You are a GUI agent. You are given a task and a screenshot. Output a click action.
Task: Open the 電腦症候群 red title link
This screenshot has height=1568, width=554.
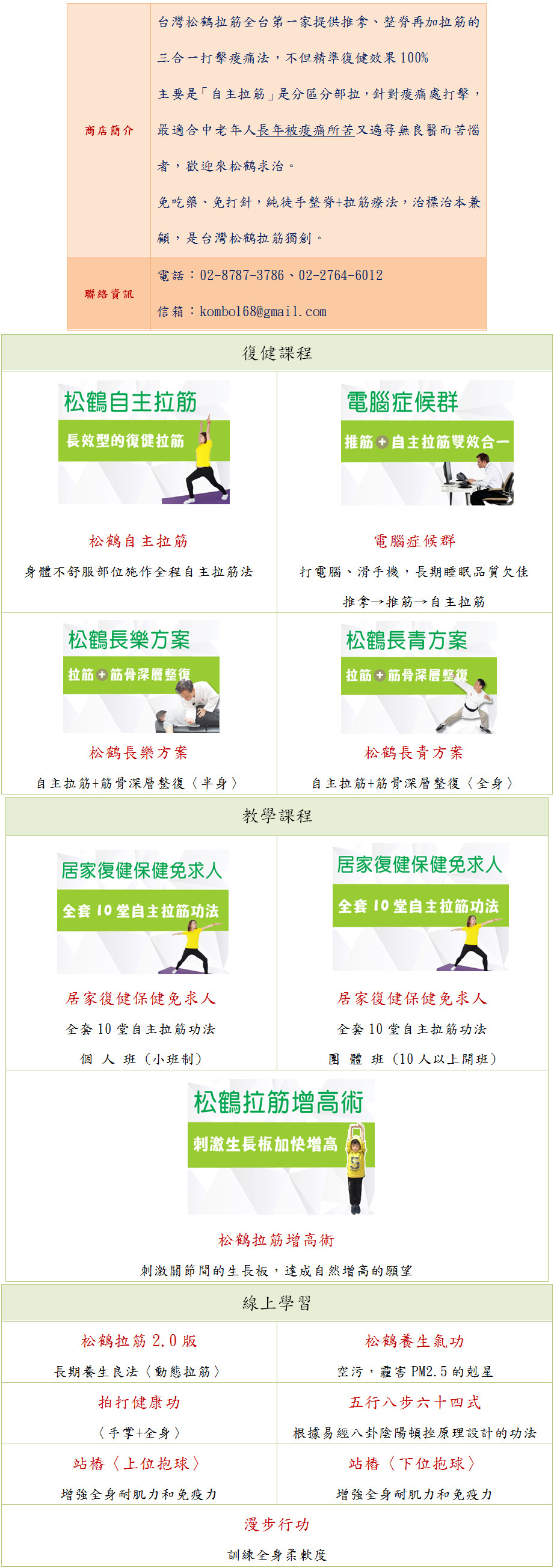point(414,541)
